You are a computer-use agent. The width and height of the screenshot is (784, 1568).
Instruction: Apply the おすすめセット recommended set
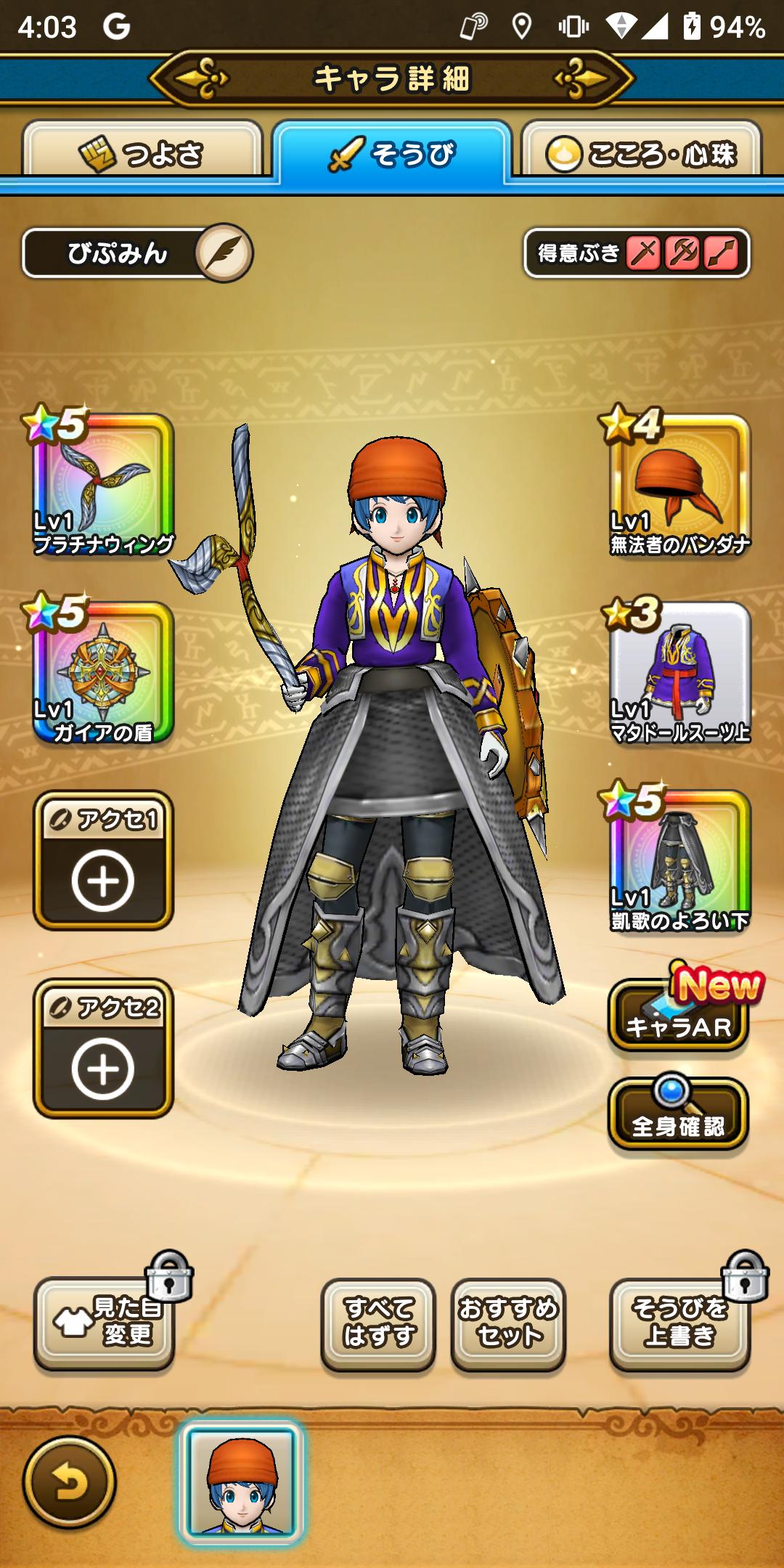508,1324
